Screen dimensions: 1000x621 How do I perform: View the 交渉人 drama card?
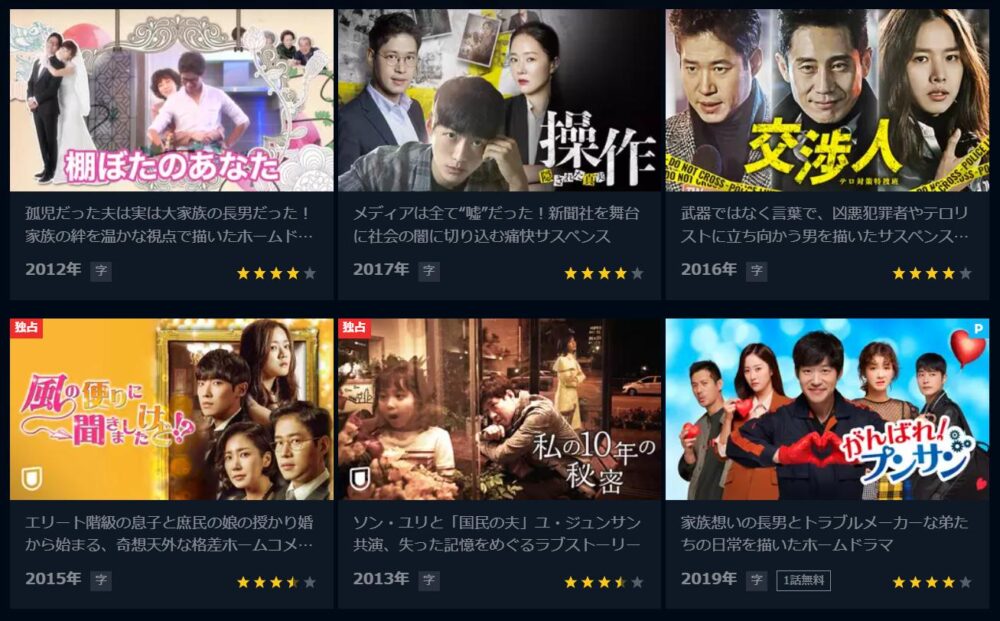[826, 101]
